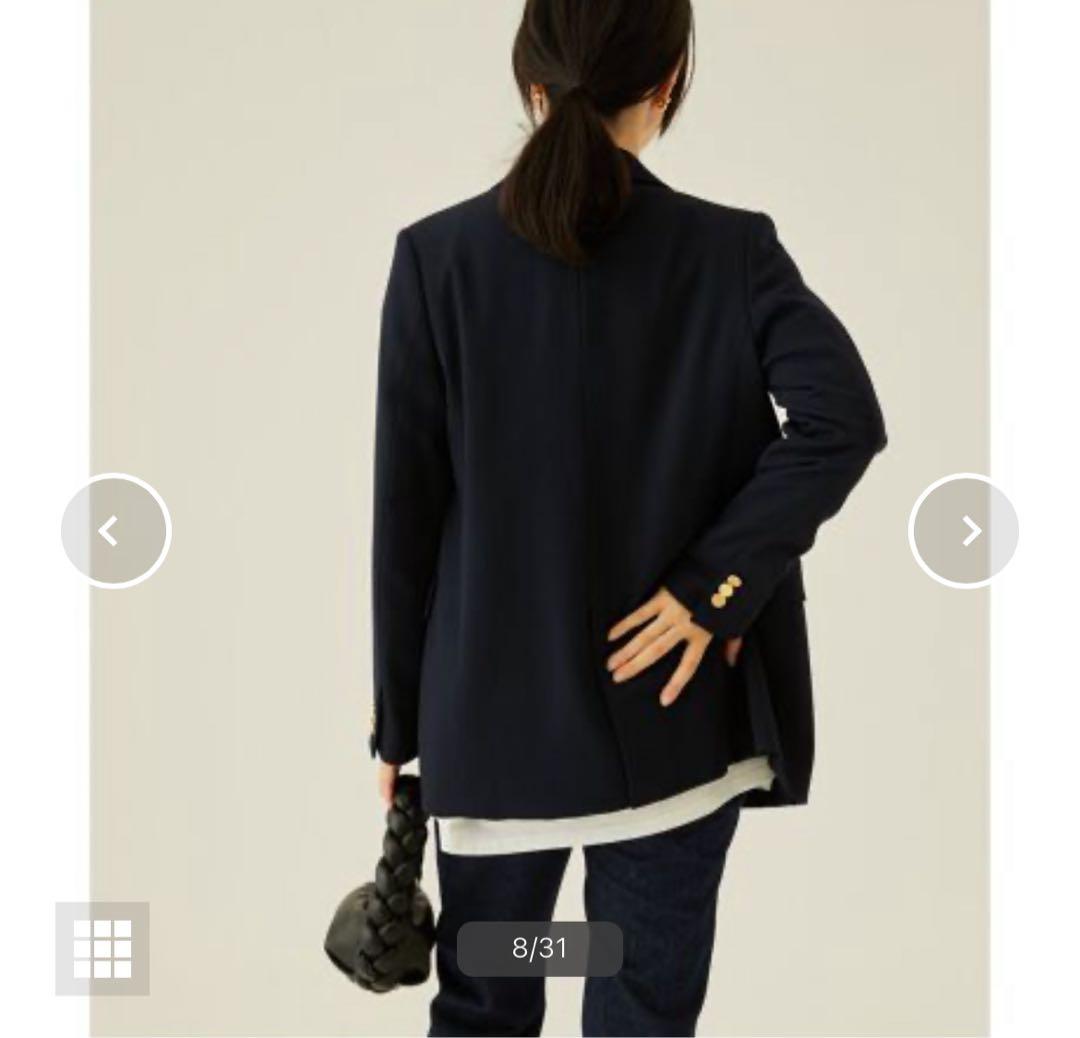Go to the previous product photo

coord(115,531)
